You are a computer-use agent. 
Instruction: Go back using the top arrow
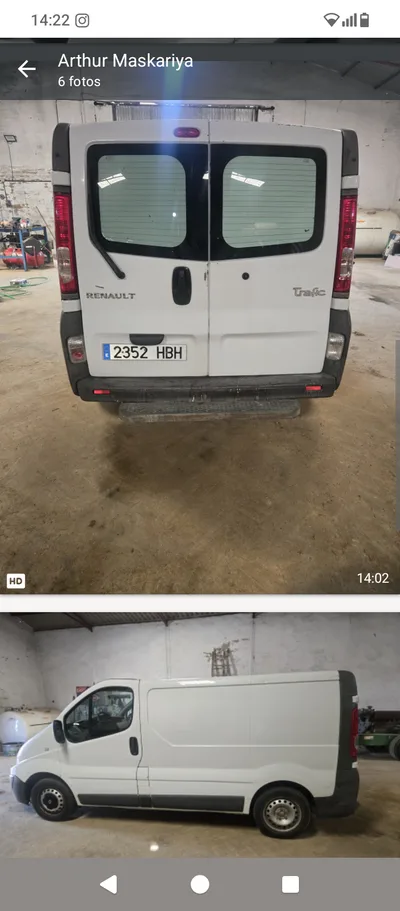[x=27, y=69]
